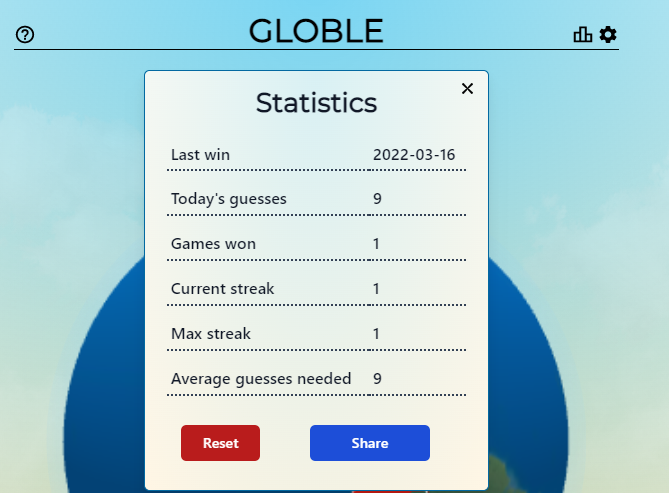
Task: Tap the red Reset button
Action: (x=220, y=443)
